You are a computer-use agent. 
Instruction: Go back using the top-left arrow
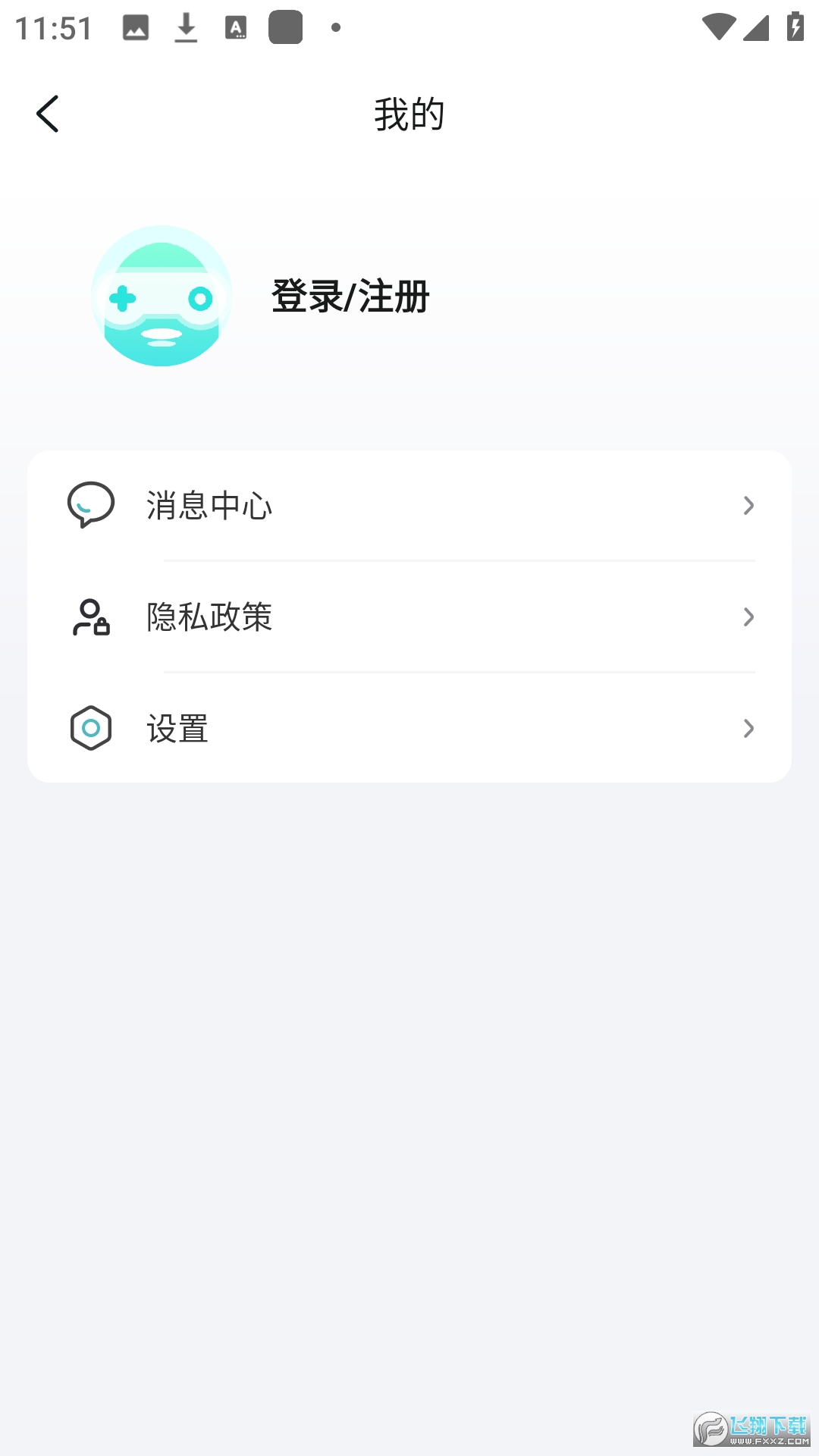click(48, 114)
